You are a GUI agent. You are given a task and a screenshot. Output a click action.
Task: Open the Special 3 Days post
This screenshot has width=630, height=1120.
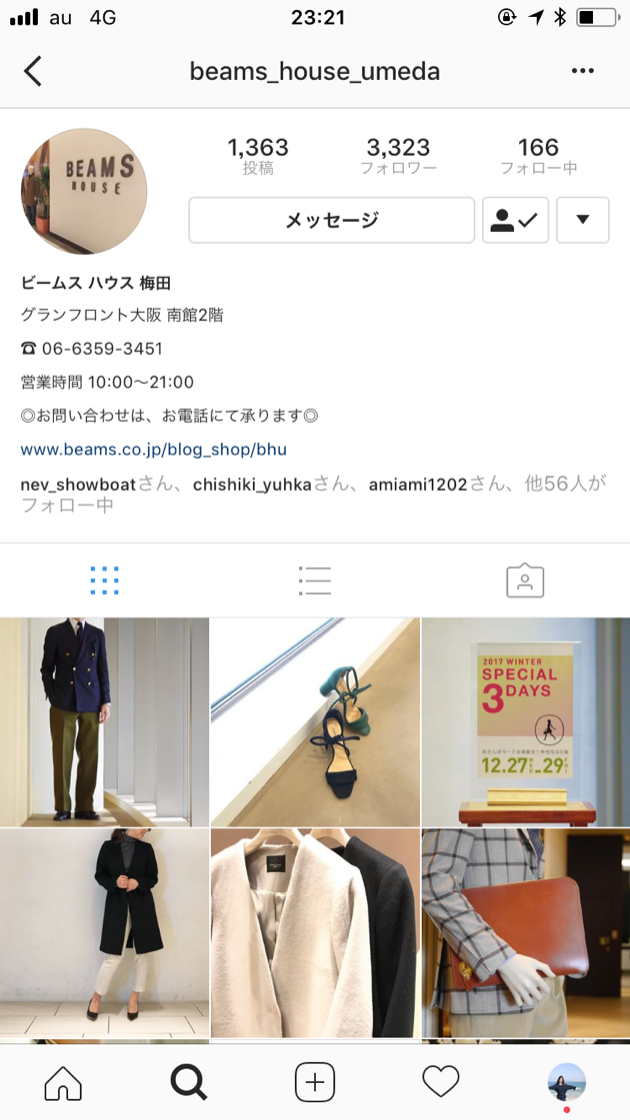coord(526,721)
